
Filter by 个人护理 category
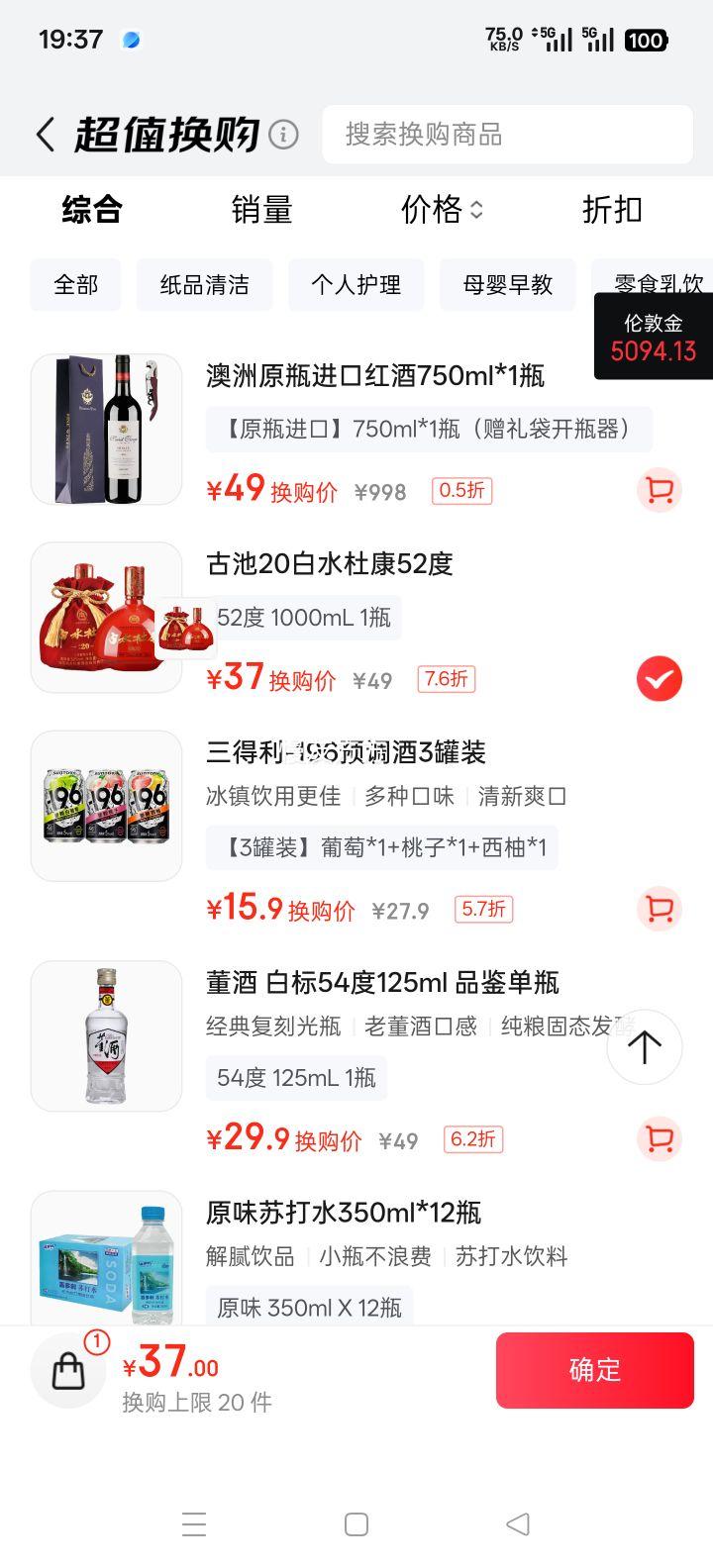pos(356,285)
